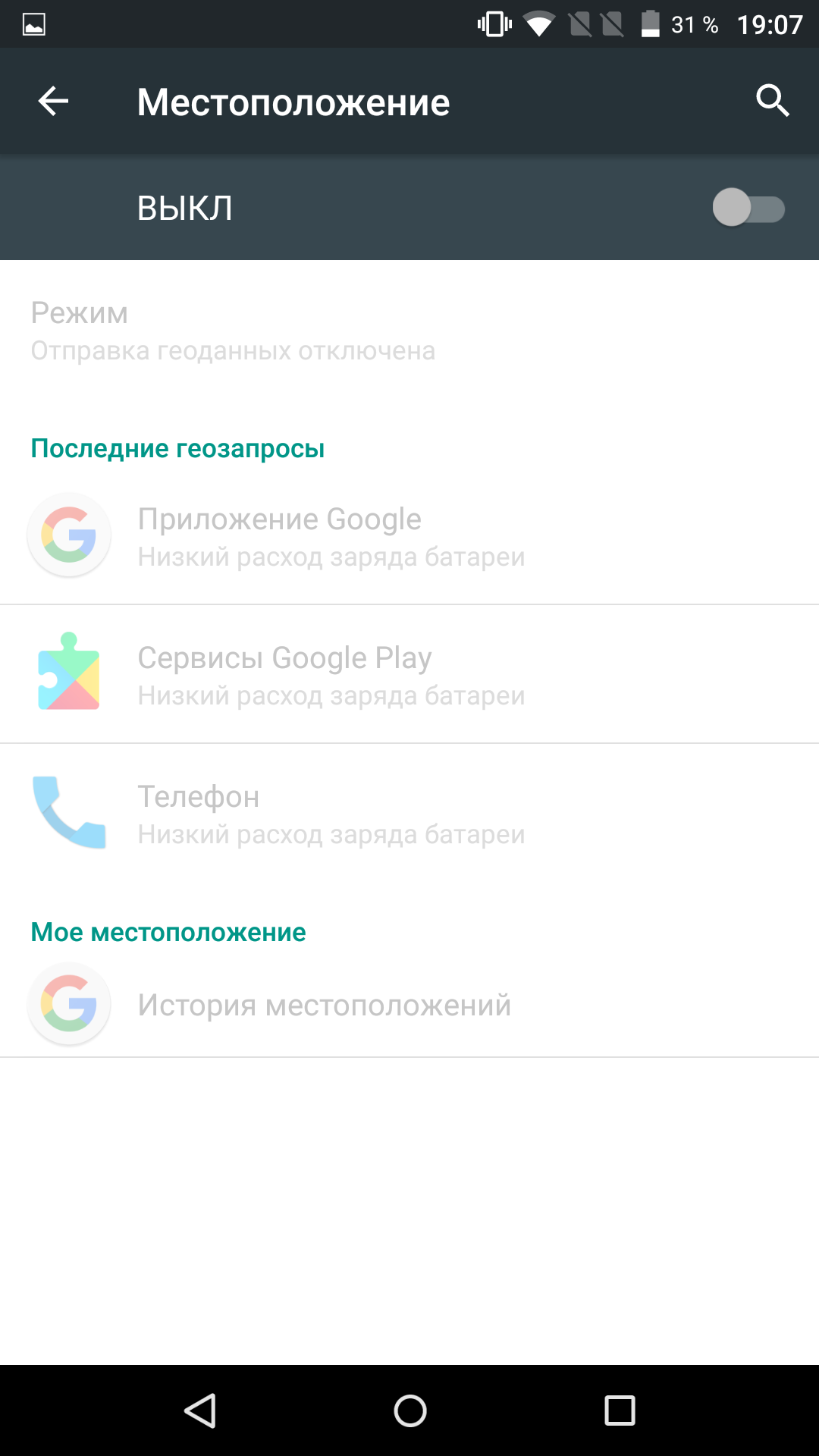The width and height of the screenshot is (819, 1456).
Task: Turn on the ВЫКЛ location switch
Action: 748,208
